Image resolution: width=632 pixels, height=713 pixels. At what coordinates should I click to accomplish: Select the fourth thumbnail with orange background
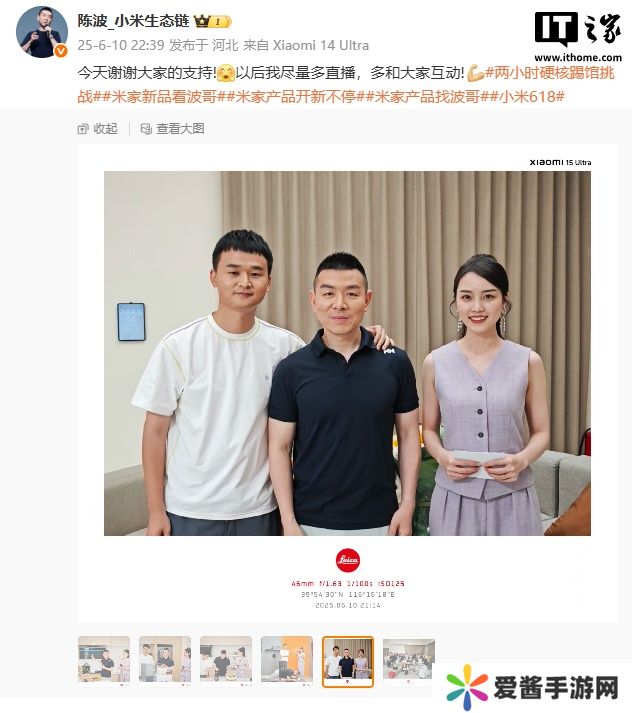point(287,661)
